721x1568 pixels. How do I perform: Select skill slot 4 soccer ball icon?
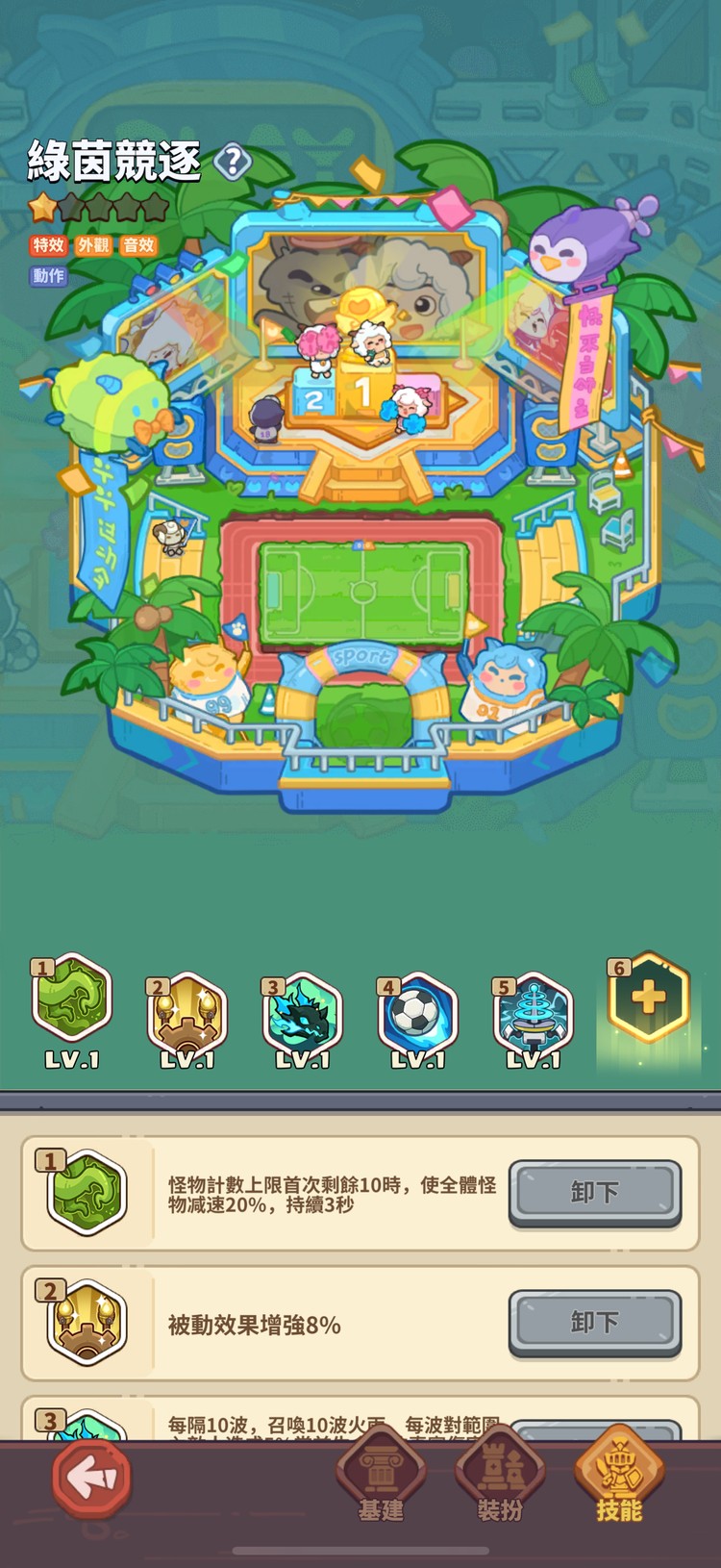(x=418, y=1012)
